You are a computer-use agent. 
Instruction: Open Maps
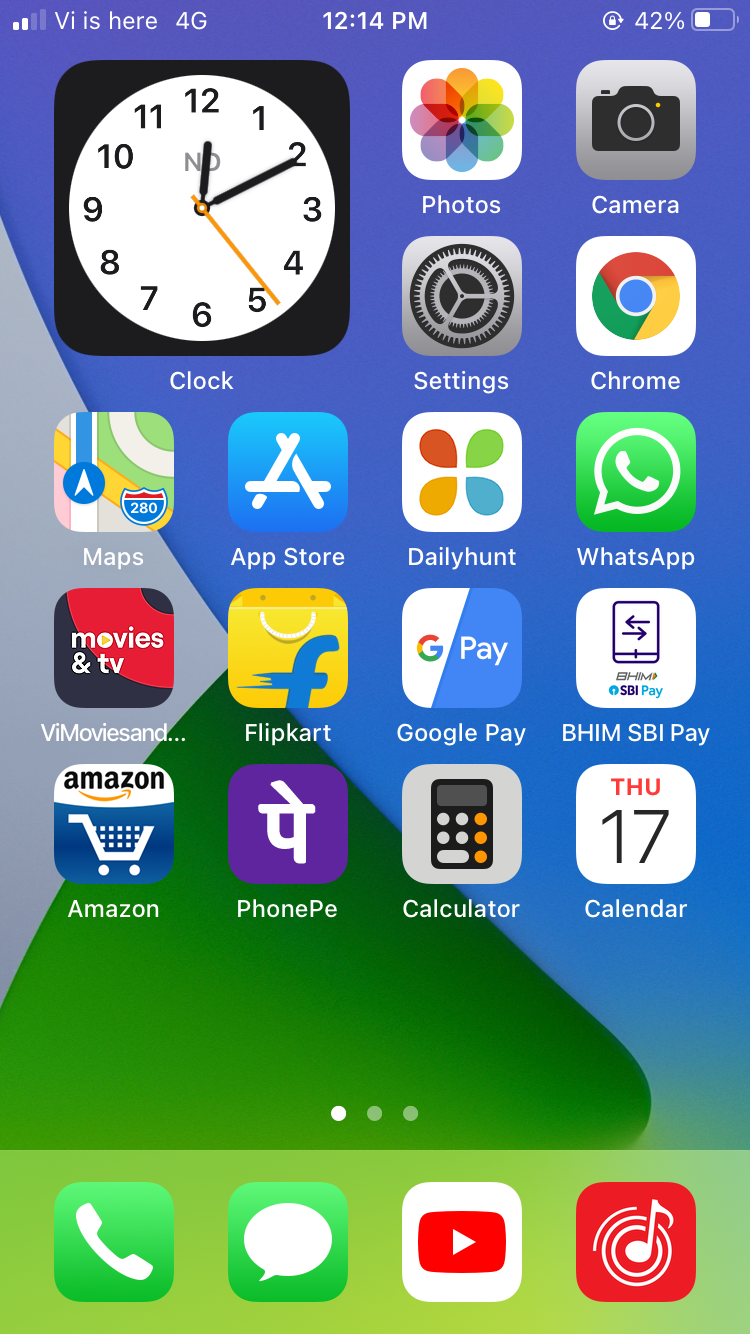coord(113,471)
